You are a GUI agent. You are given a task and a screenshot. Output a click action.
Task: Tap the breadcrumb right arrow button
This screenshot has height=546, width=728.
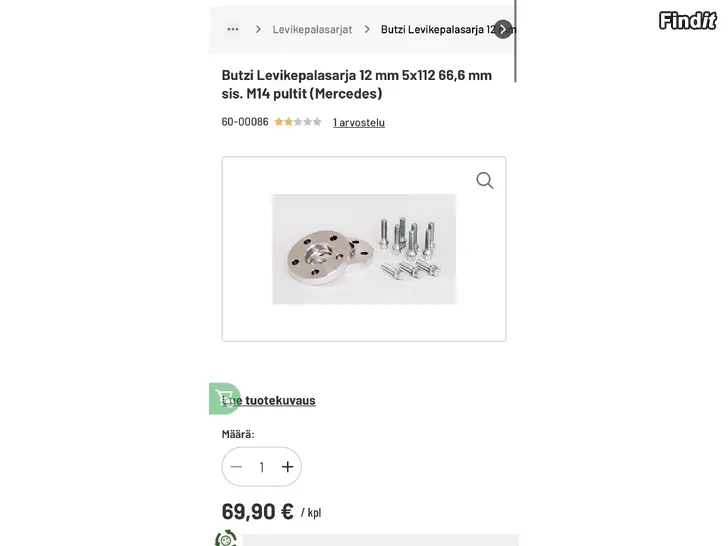point(503,29)
